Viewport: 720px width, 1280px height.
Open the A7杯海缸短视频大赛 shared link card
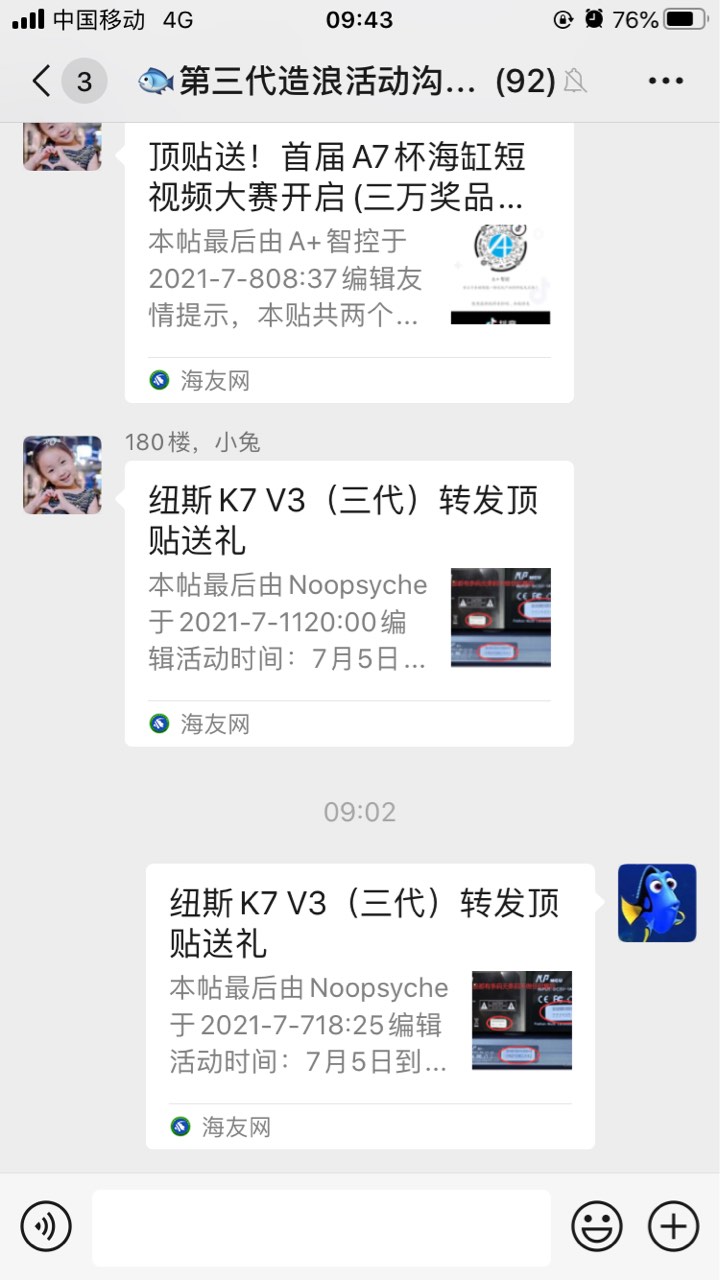point(348,260)
